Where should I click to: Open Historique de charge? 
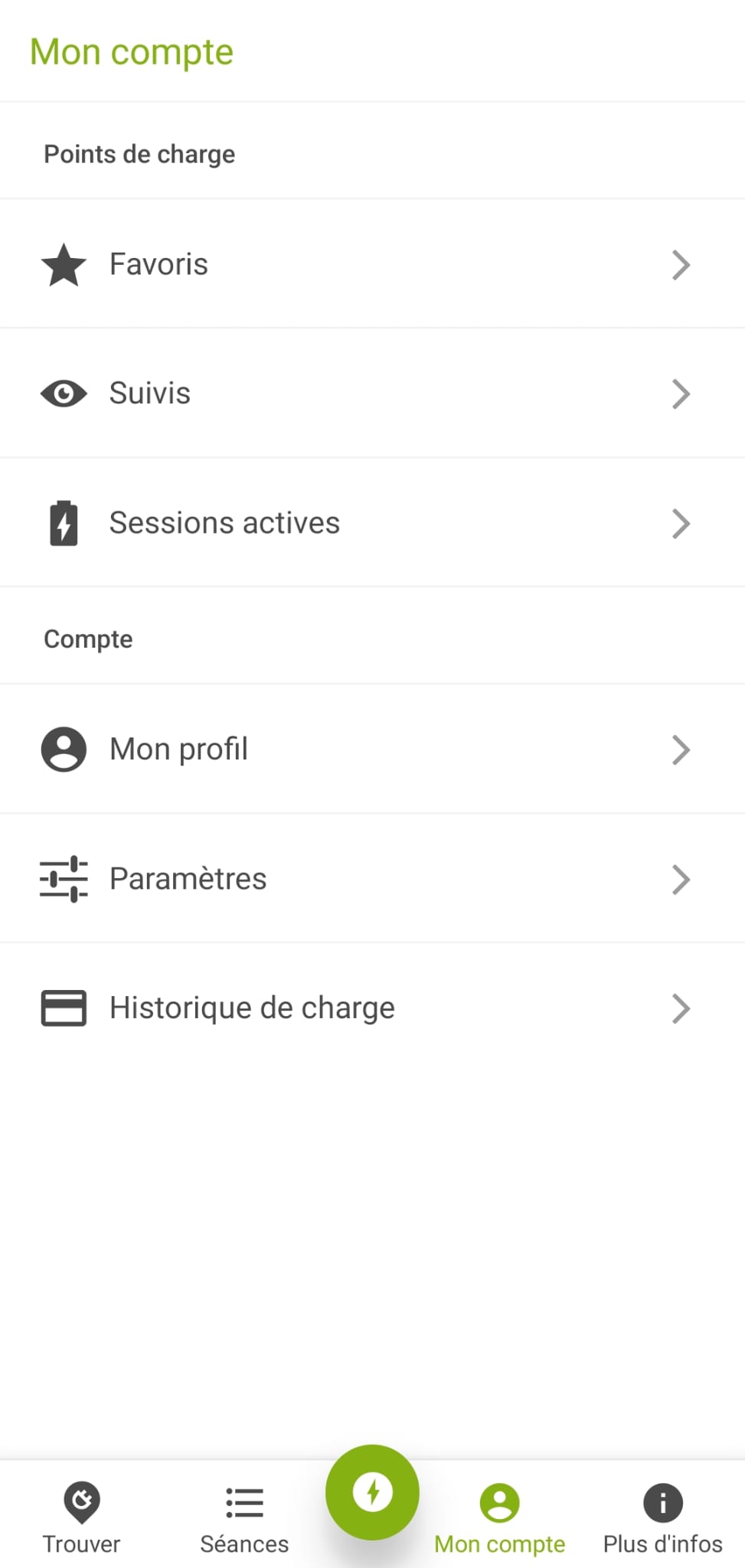pos(372,1008)
